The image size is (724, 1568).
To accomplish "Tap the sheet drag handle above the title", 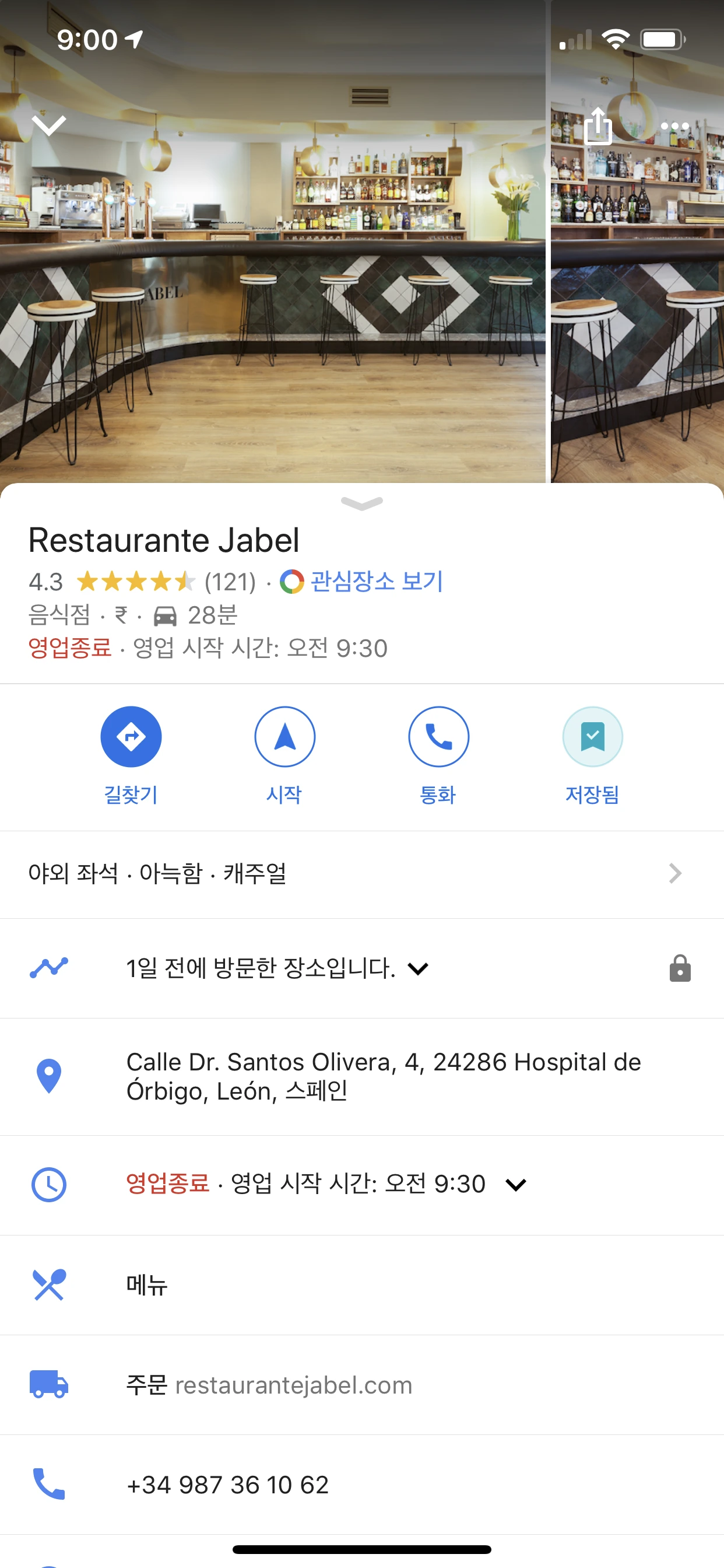I will (362, 503).
